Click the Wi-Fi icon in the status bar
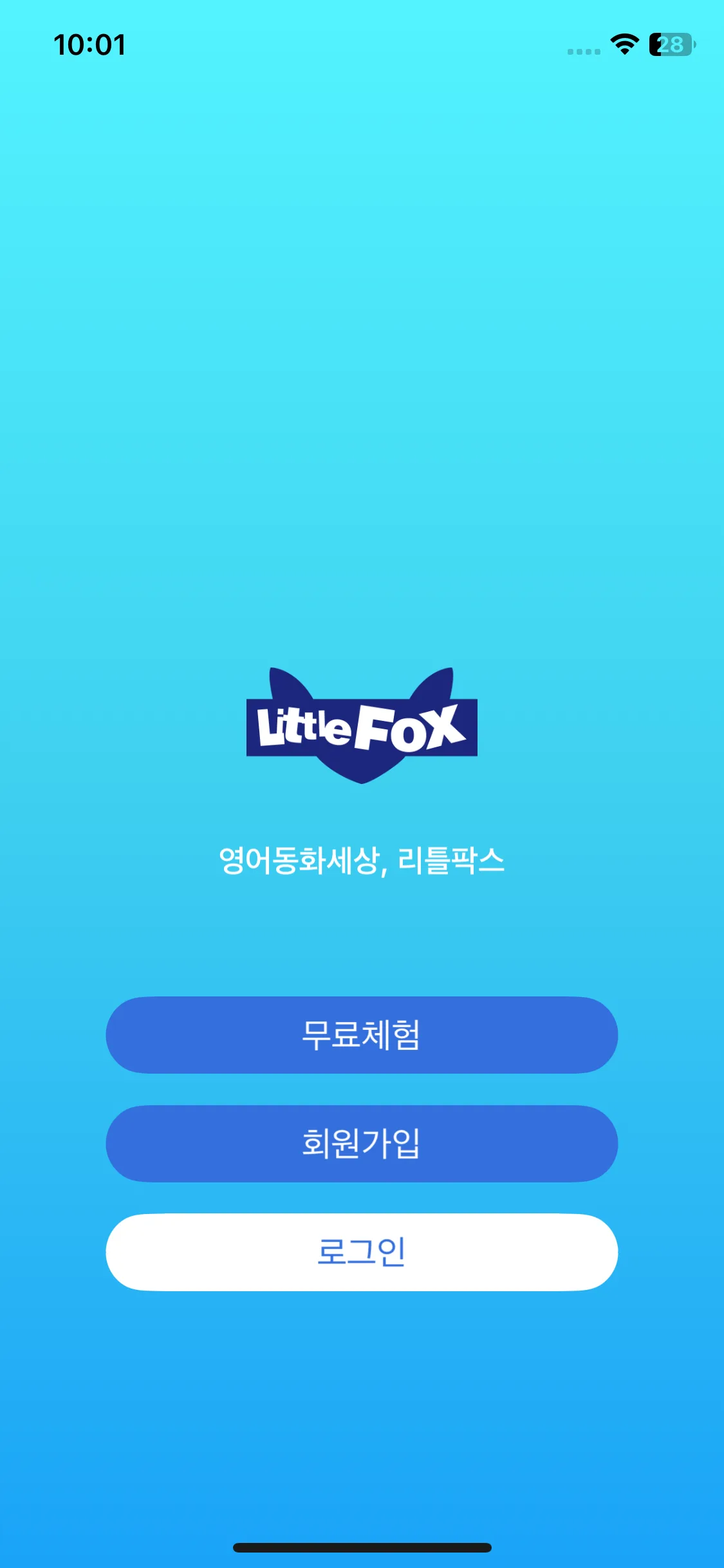The width and height of the screenshot is (724, 1568). pos(622,44)
